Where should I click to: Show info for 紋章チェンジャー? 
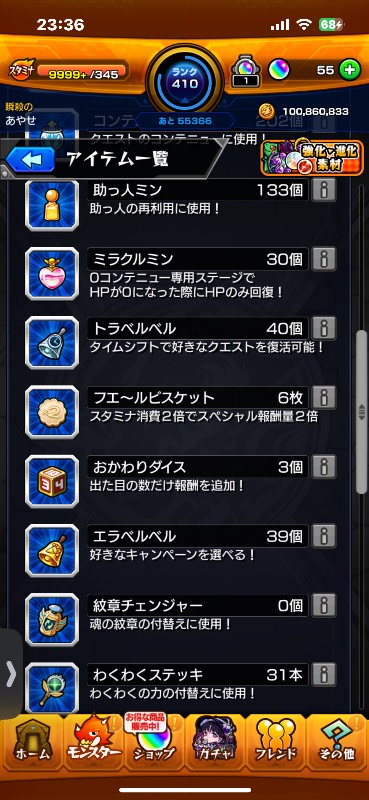[324, 605]
